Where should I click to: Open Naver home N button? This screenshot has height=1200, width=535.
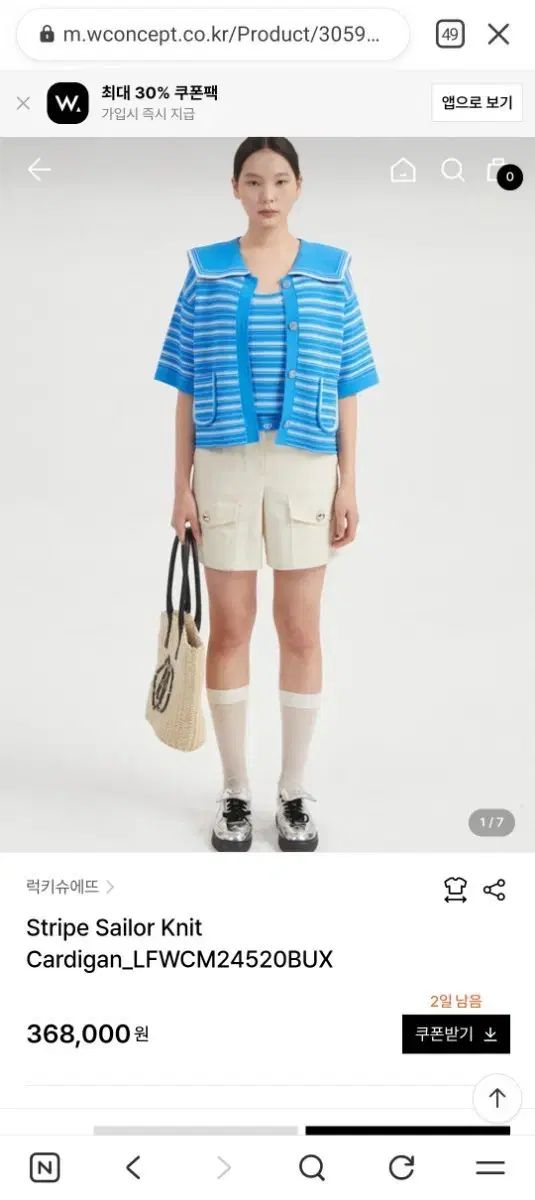point(44,1167)
